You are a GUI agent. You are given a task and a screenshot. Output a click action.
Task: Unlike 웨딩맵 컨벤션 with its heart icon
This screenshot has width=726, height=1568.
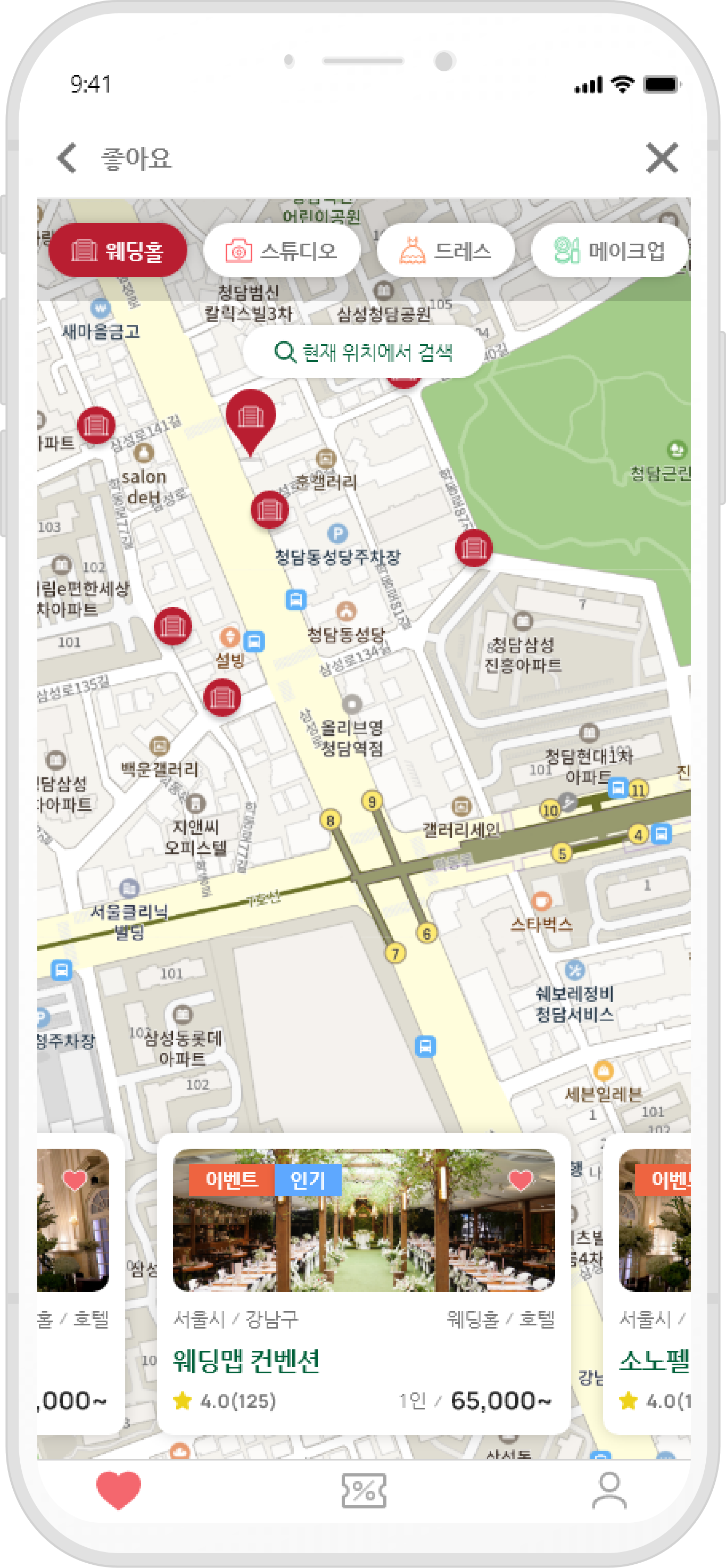tap(520, 1180)
